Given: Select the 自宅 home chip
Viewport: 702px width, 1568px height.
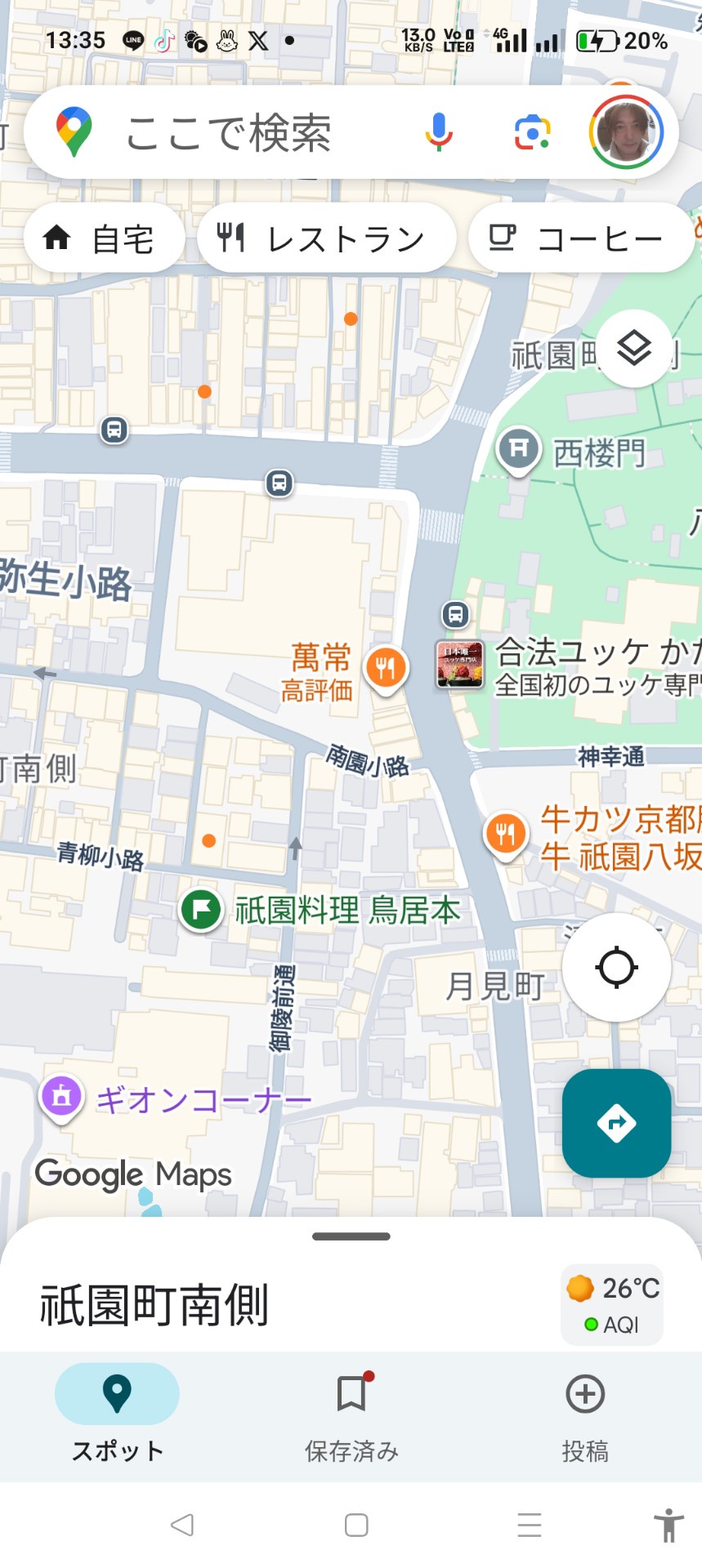Looking at the screenshot, I should click(x=105, y=238).
